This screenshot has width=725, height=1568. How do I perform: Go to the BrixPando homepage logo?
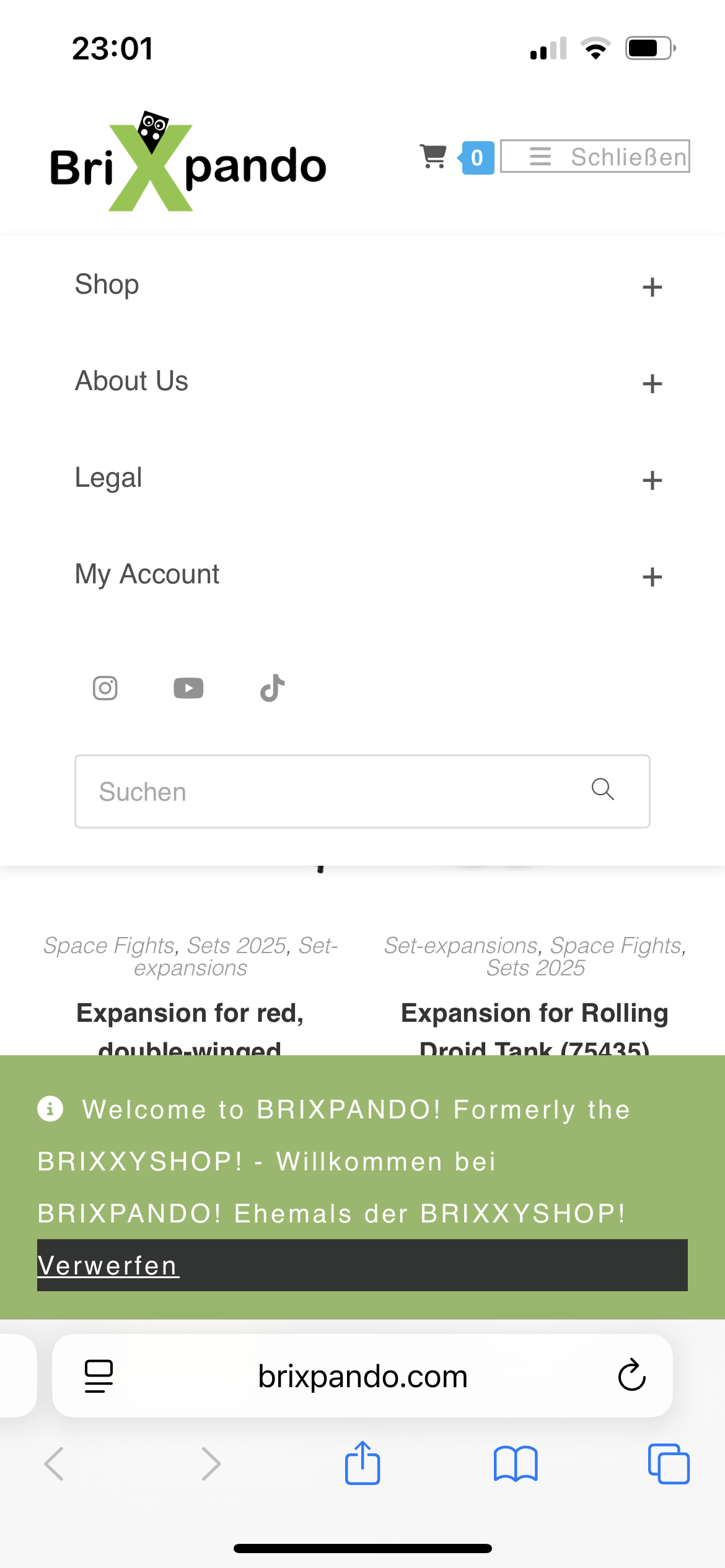188,162
